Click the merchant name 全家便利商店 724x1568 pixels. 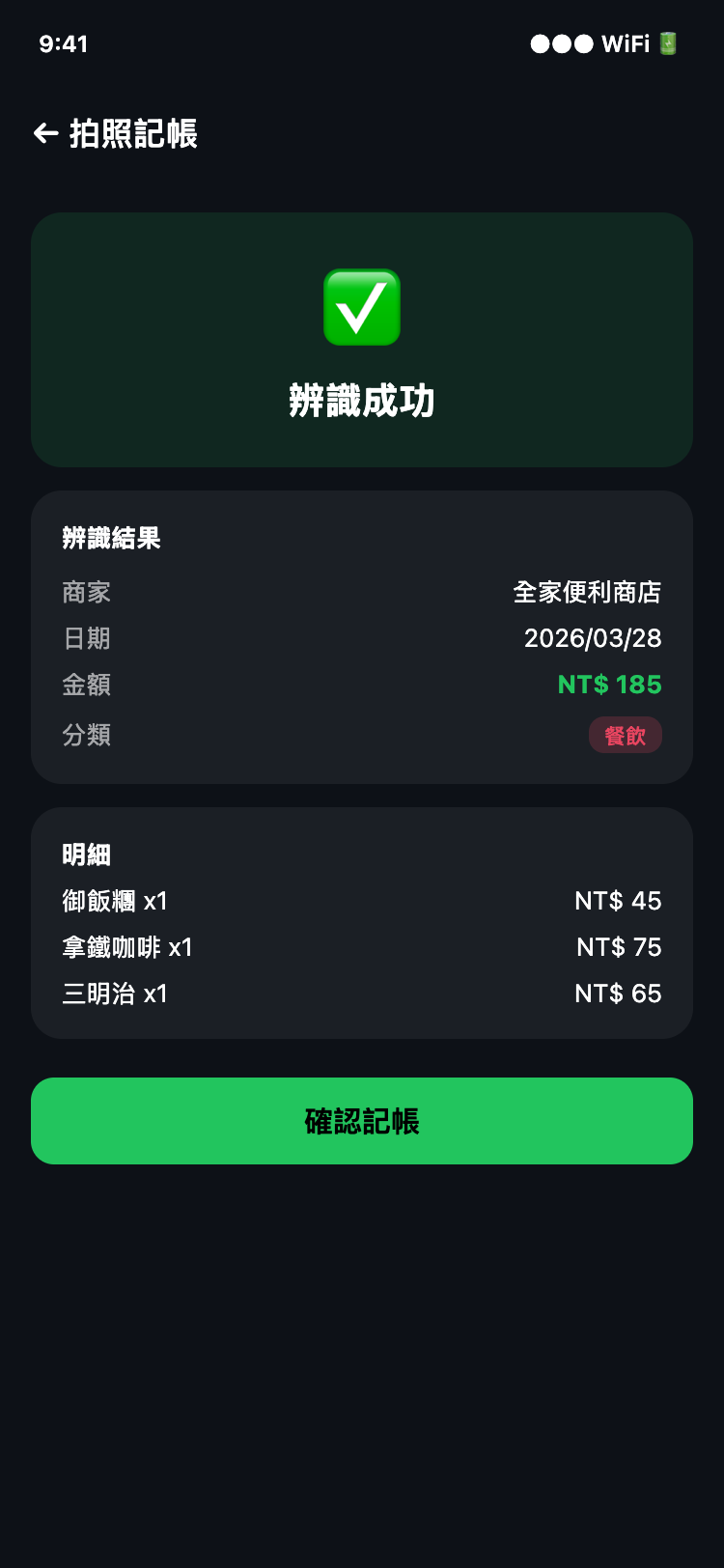point(588,592)
